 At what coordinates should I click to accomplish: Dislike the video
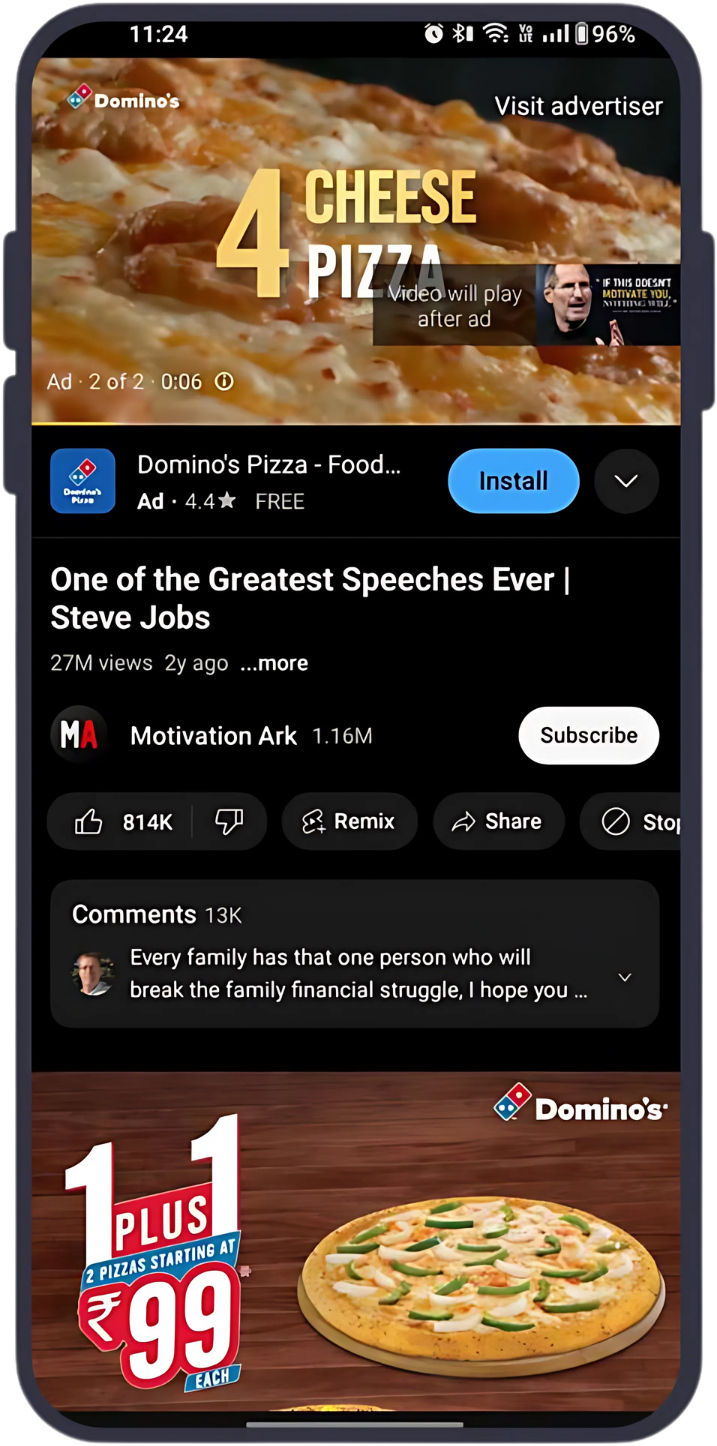[x=229, y=822]
